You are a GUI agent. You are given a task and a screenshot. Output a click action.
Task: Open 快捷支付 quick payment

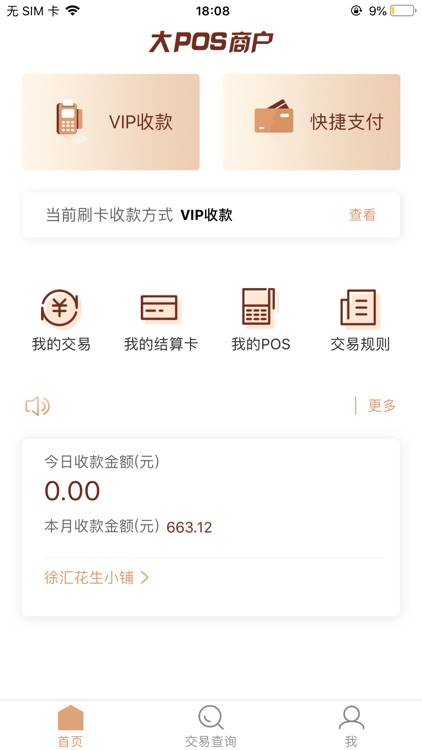[311, 122]
